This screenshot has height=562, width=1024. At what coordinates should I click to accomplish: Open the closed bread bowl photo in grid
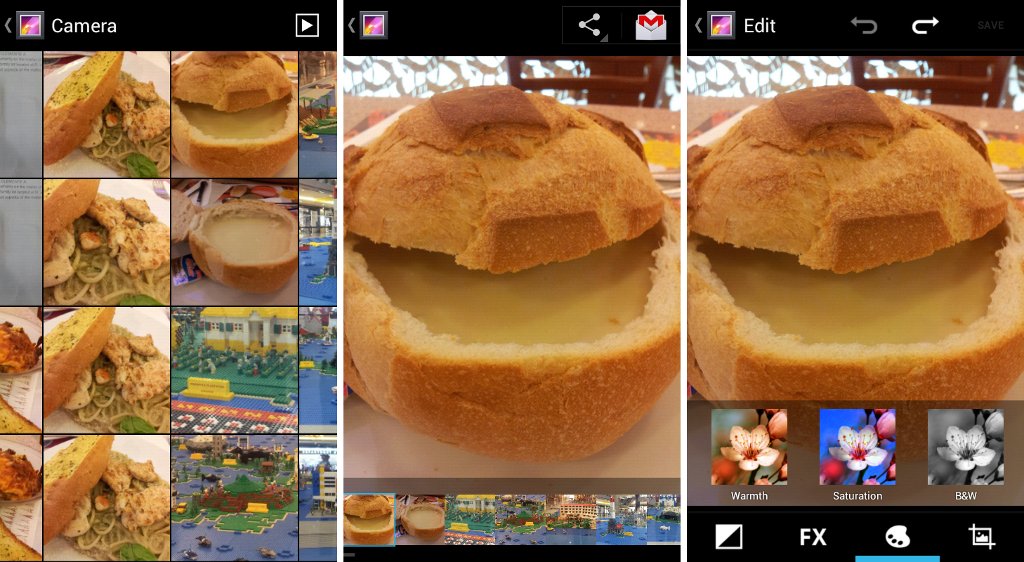[x=234, y=114]
